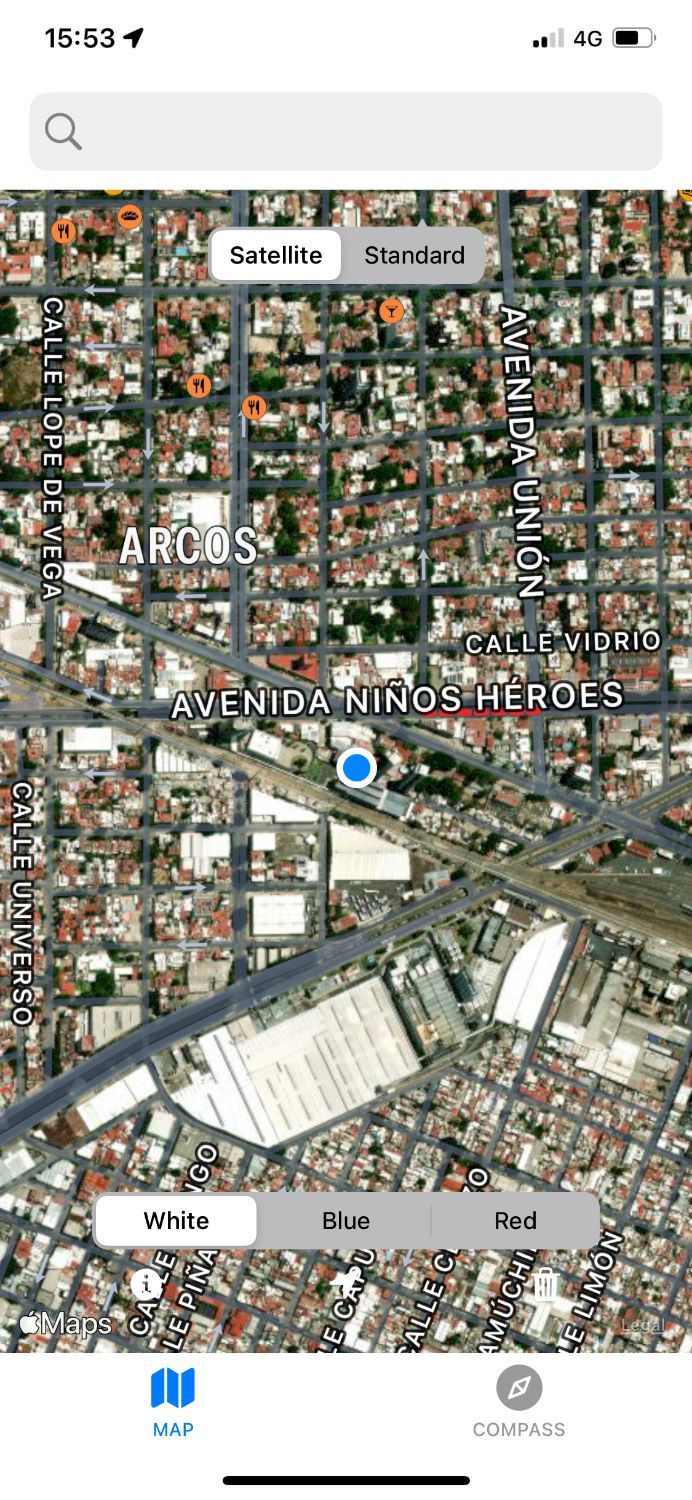
Task: Tap the trash can icon
Action: tap(545, 1285)
